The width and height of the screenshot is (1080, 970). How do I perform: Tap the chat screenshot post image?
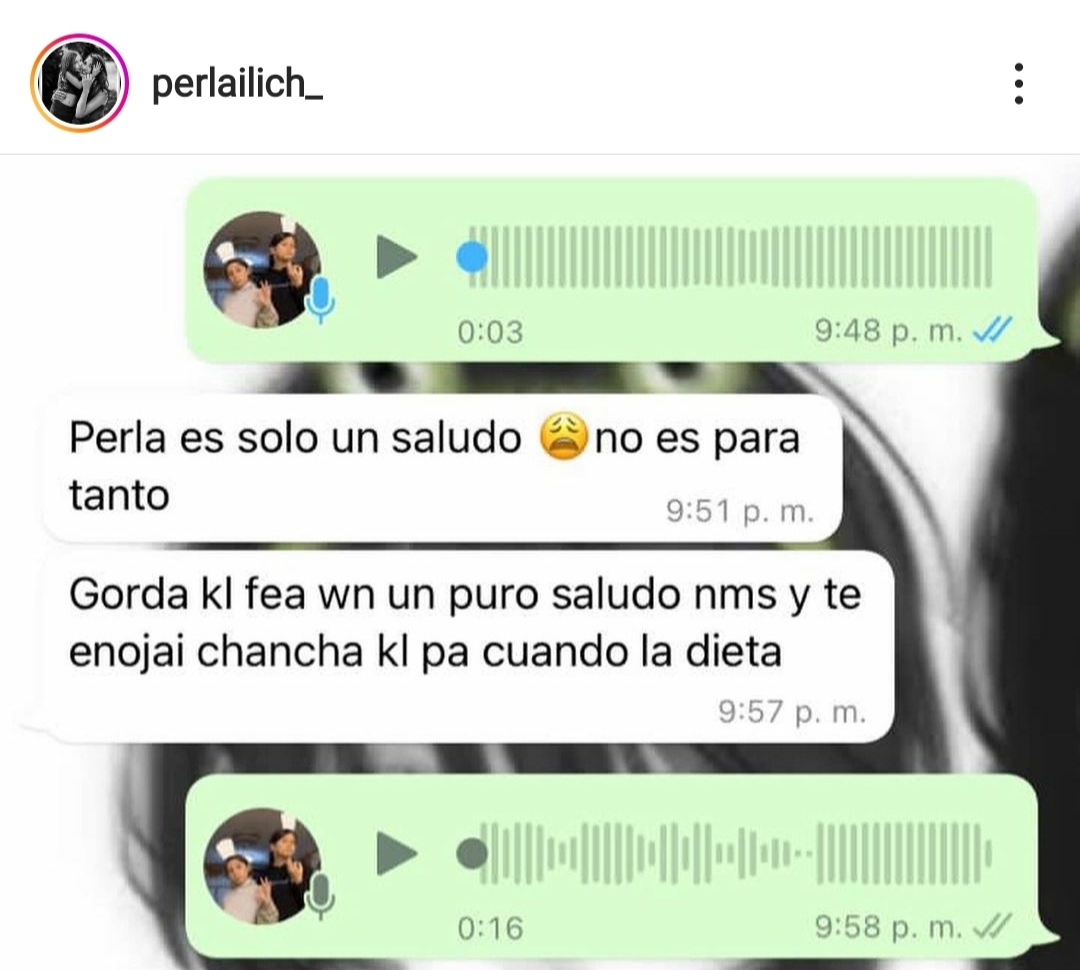coord(540,560)
